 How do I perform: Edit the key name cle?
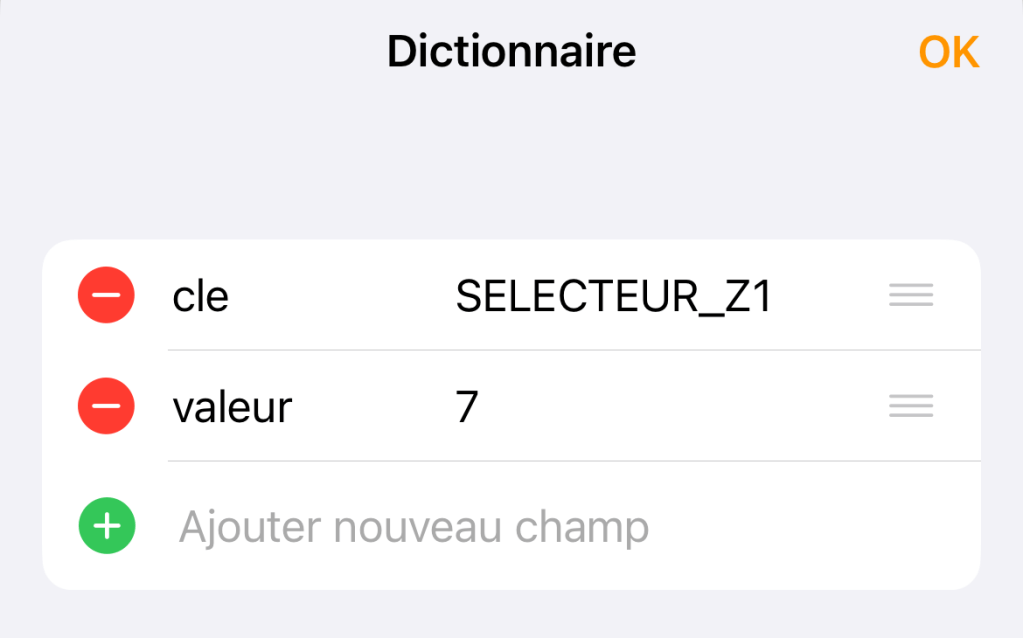point(201,296)
